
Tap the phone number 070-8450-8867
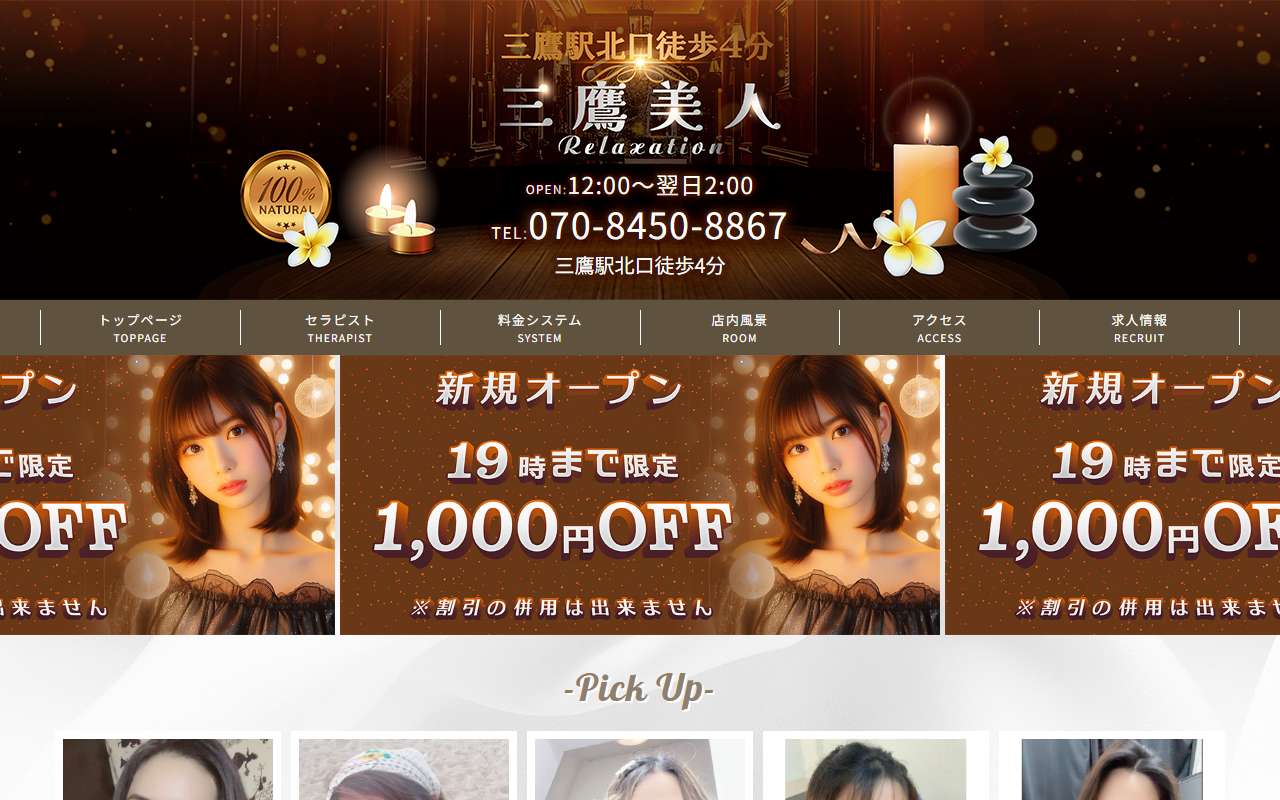(657, 227)
